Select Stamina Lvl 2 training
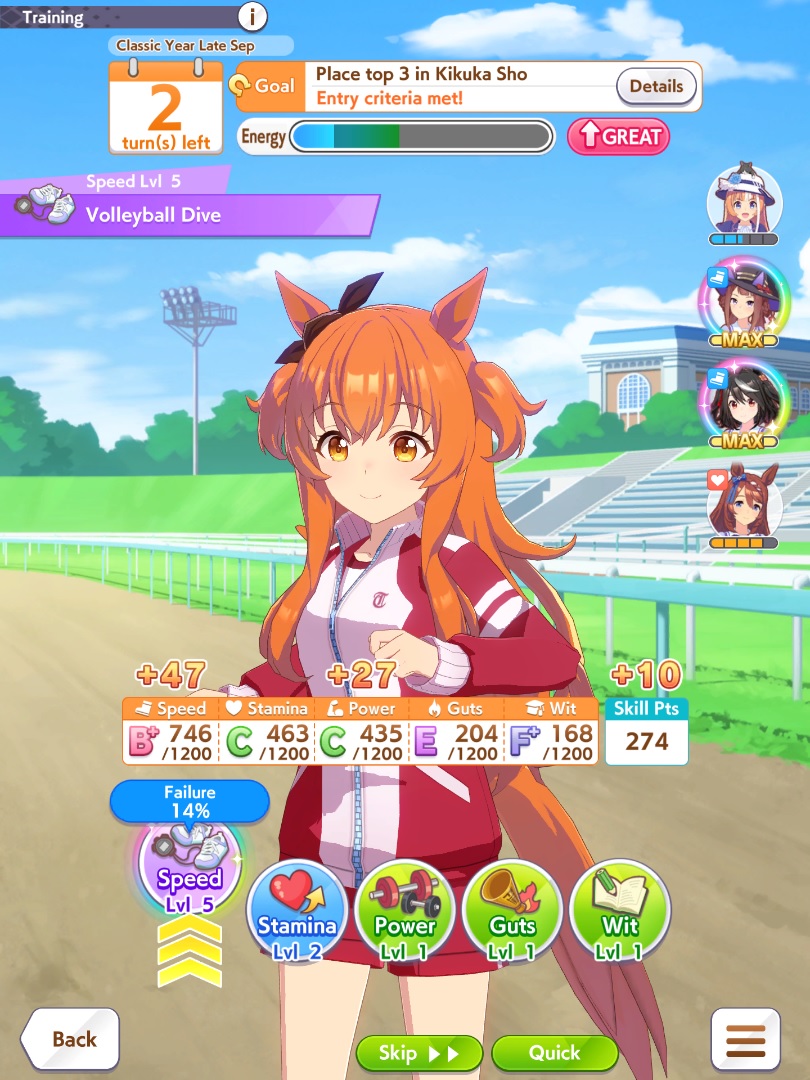 pos(296,912)
